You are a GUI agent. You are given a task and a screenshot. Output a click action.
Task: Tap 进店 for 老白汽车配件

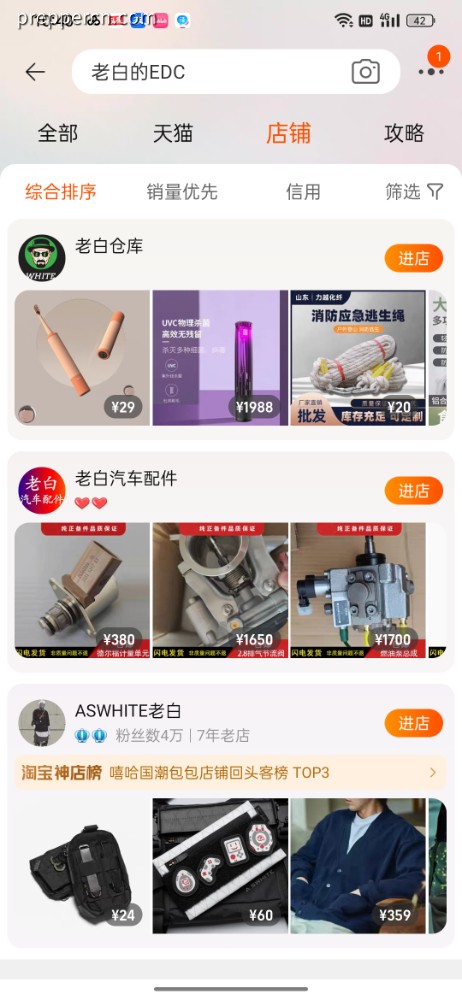[x=414, y=490]
